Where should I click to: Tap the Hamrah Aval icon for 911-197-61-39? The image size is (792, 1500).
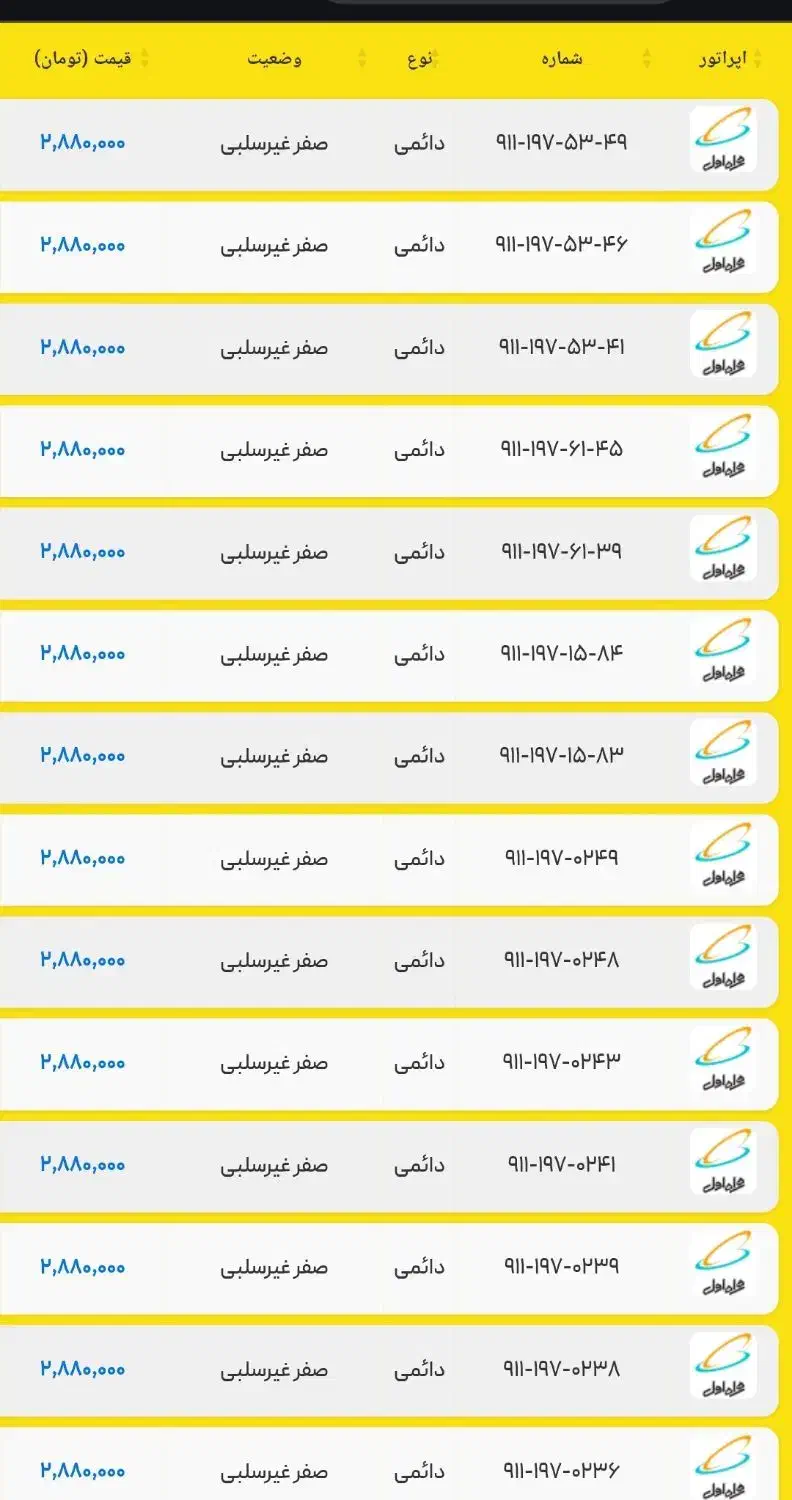[x=724, y=552]
